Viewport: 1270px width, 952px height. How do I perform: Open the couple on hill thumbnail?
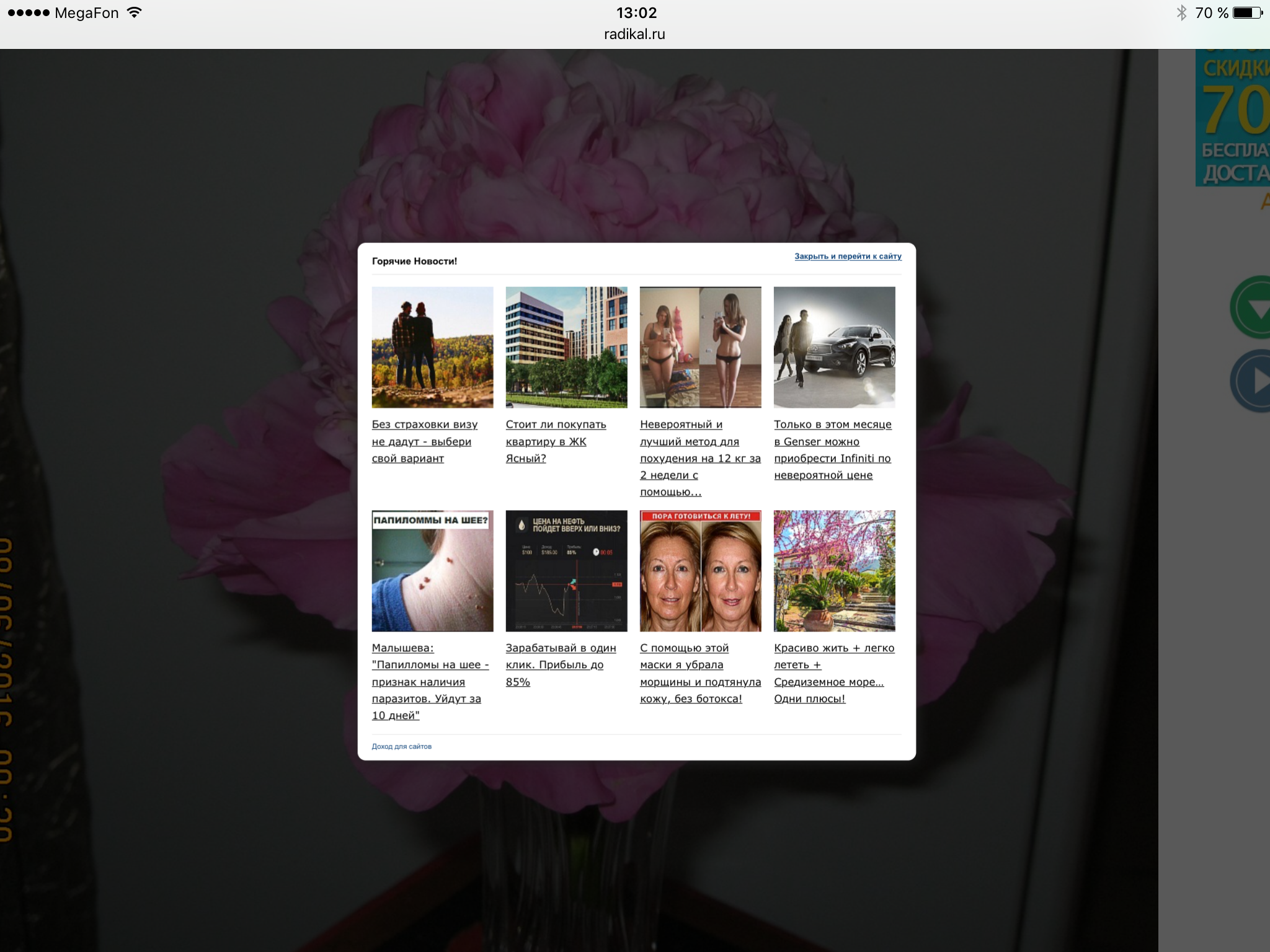(432, 347)
